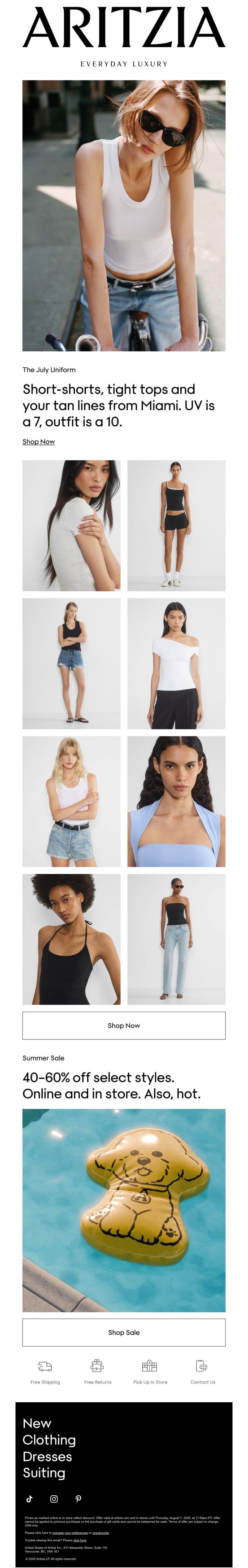Tap the outlined Shop Now button
The width and height of the screenshot is (248, 1568).
click(124, 1026)
